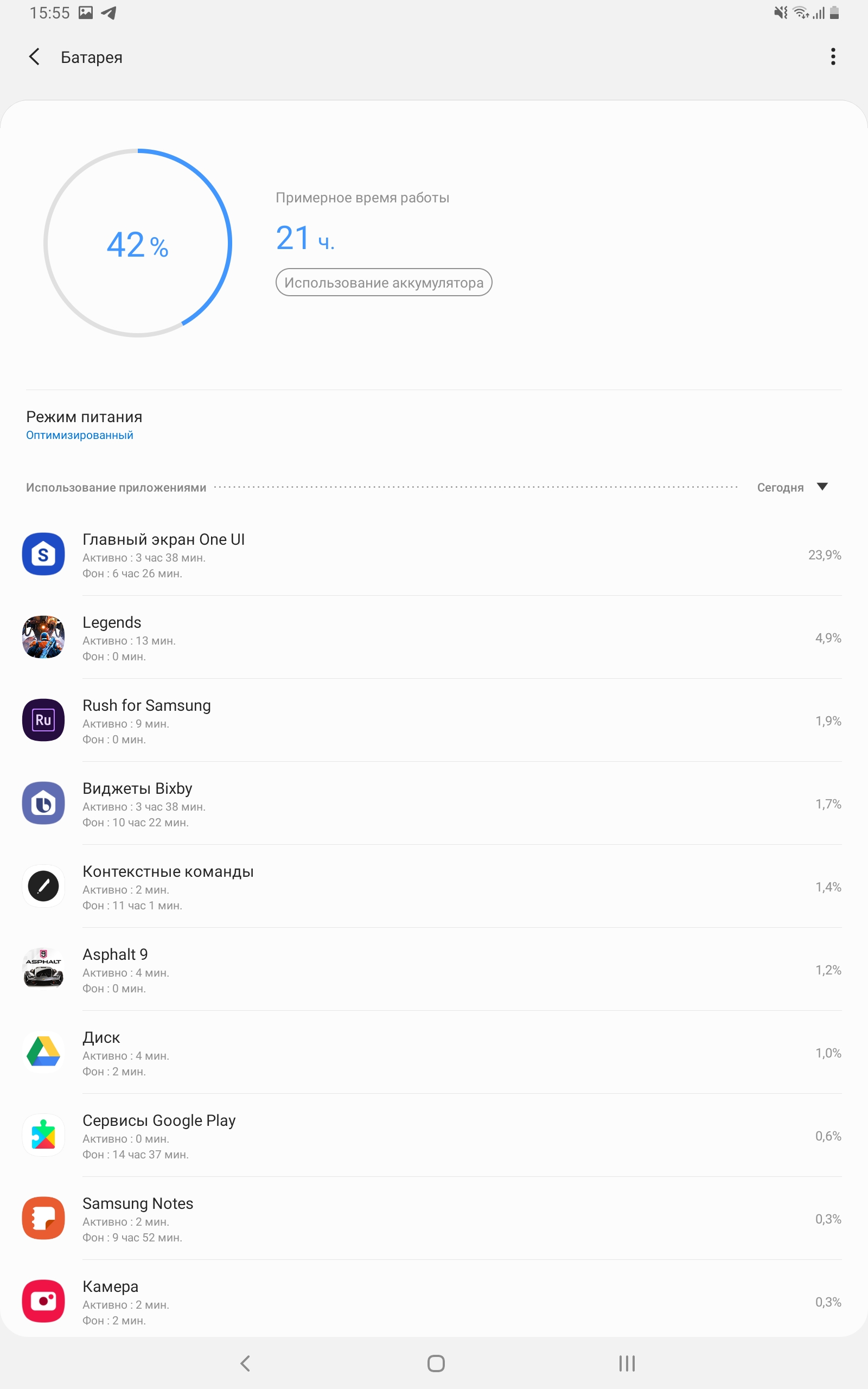868x1389 pixels.
Task: Expand the Сегодня period dropdown
Action: pyautogui.click(x=792, y=487)
